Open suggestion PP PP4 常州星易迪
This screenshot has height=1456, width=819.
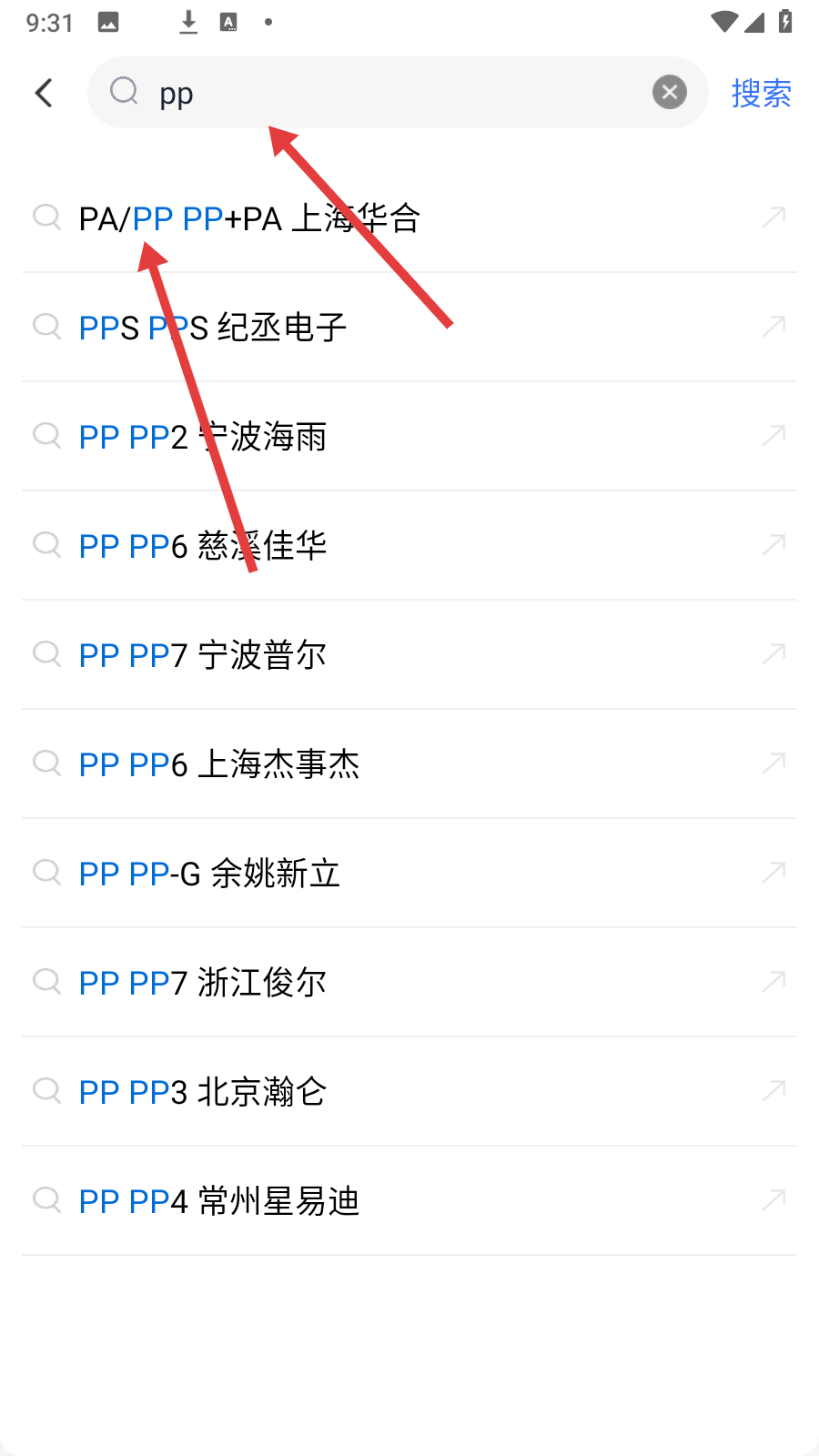[x=218, y=1201]
